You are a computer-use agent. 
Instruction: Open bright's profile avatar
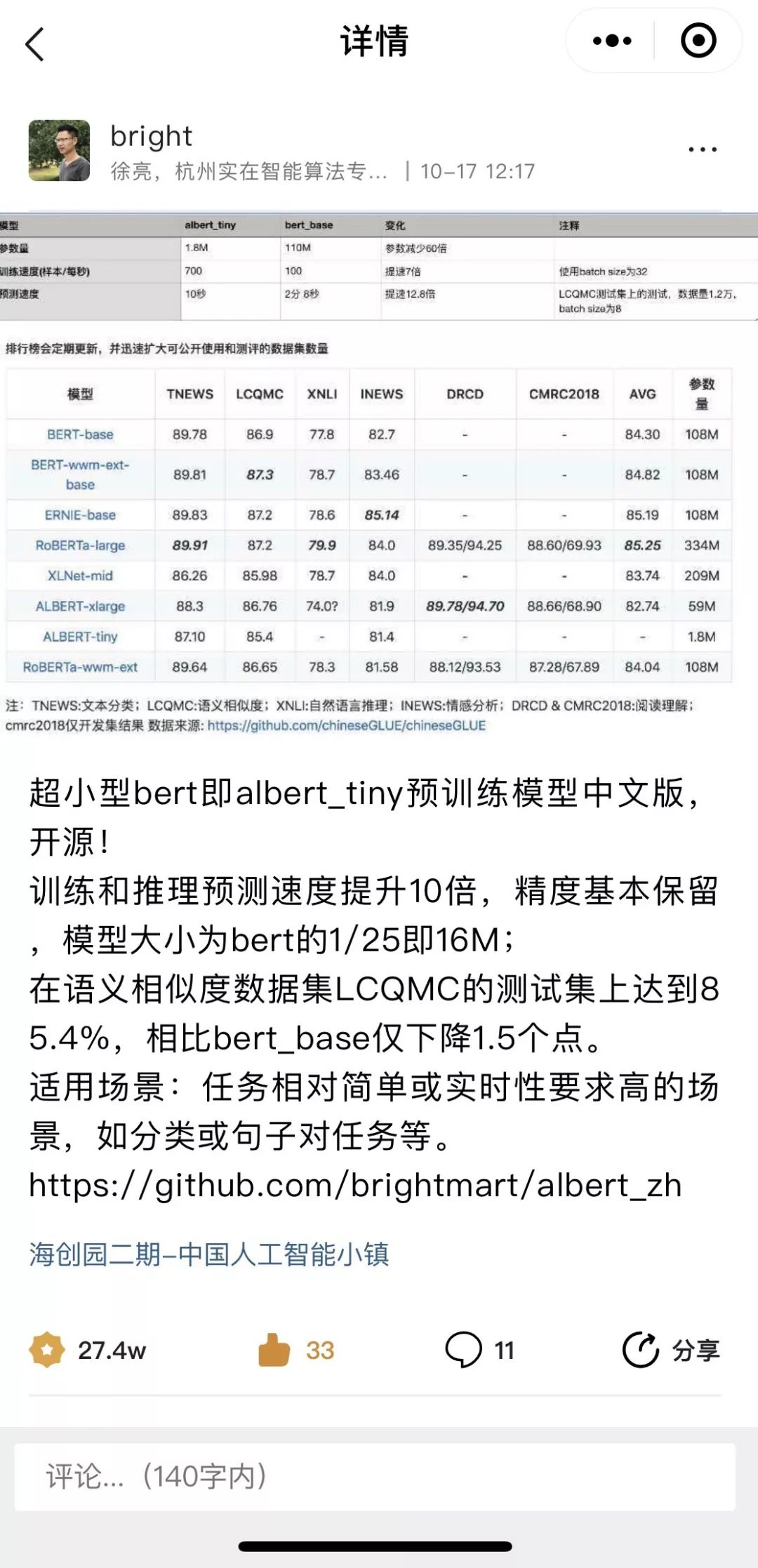coord(59,151)
